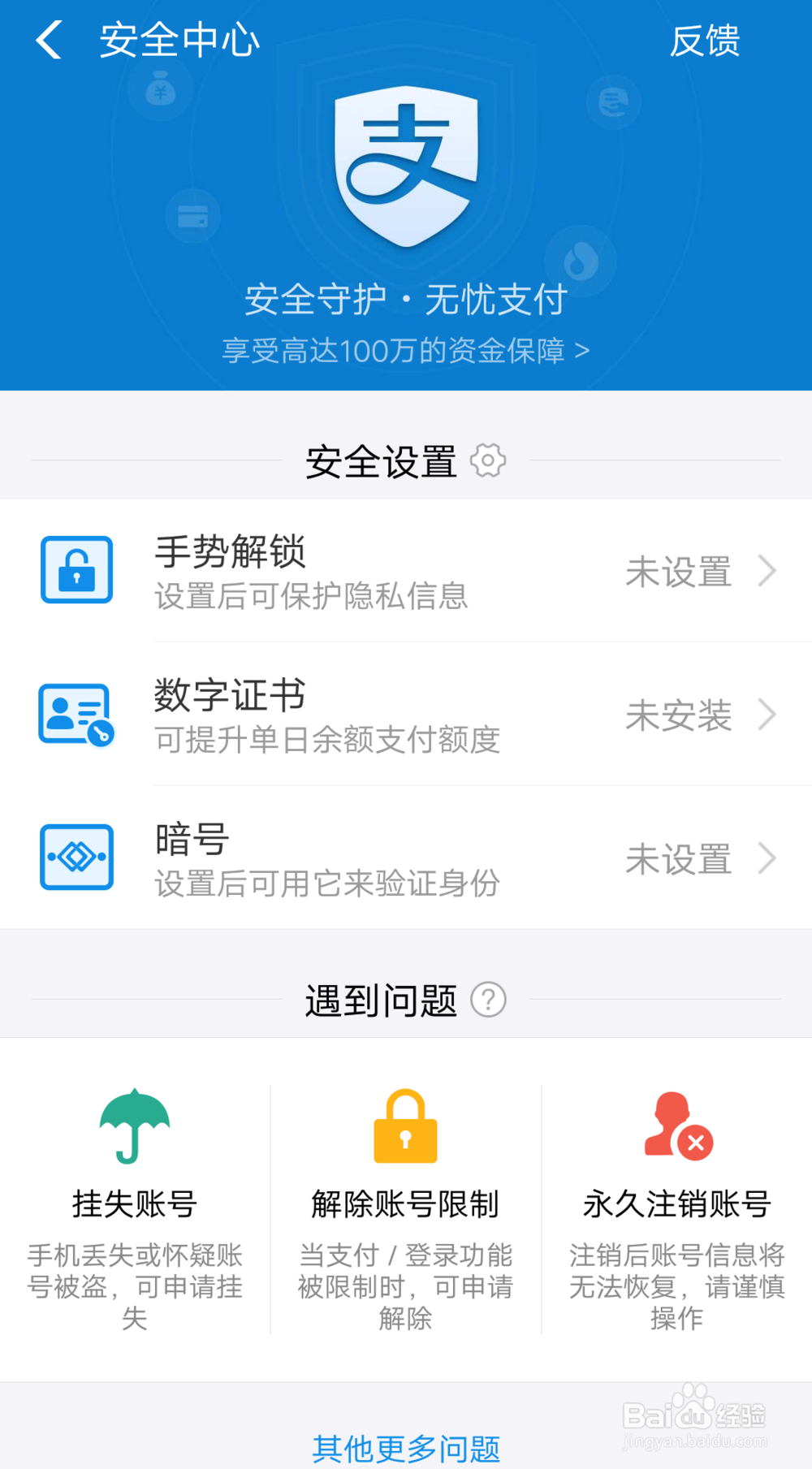Open 反馈 feedback

[x=704, y=41]
